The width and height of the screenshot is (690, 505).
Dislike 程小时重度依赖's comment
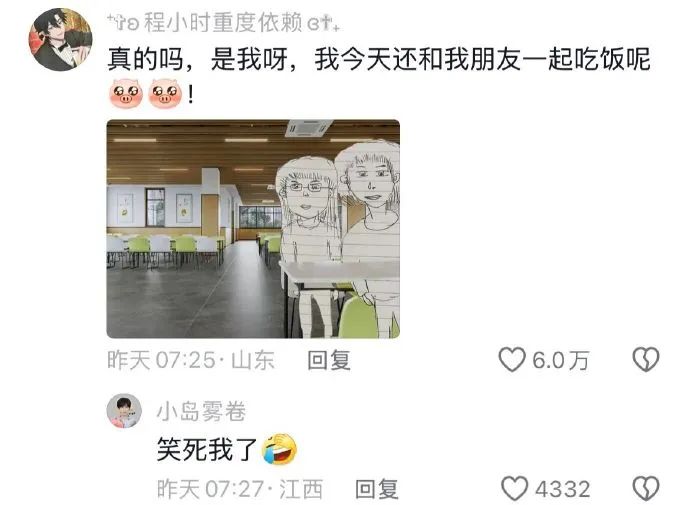[x=646, y=361]
